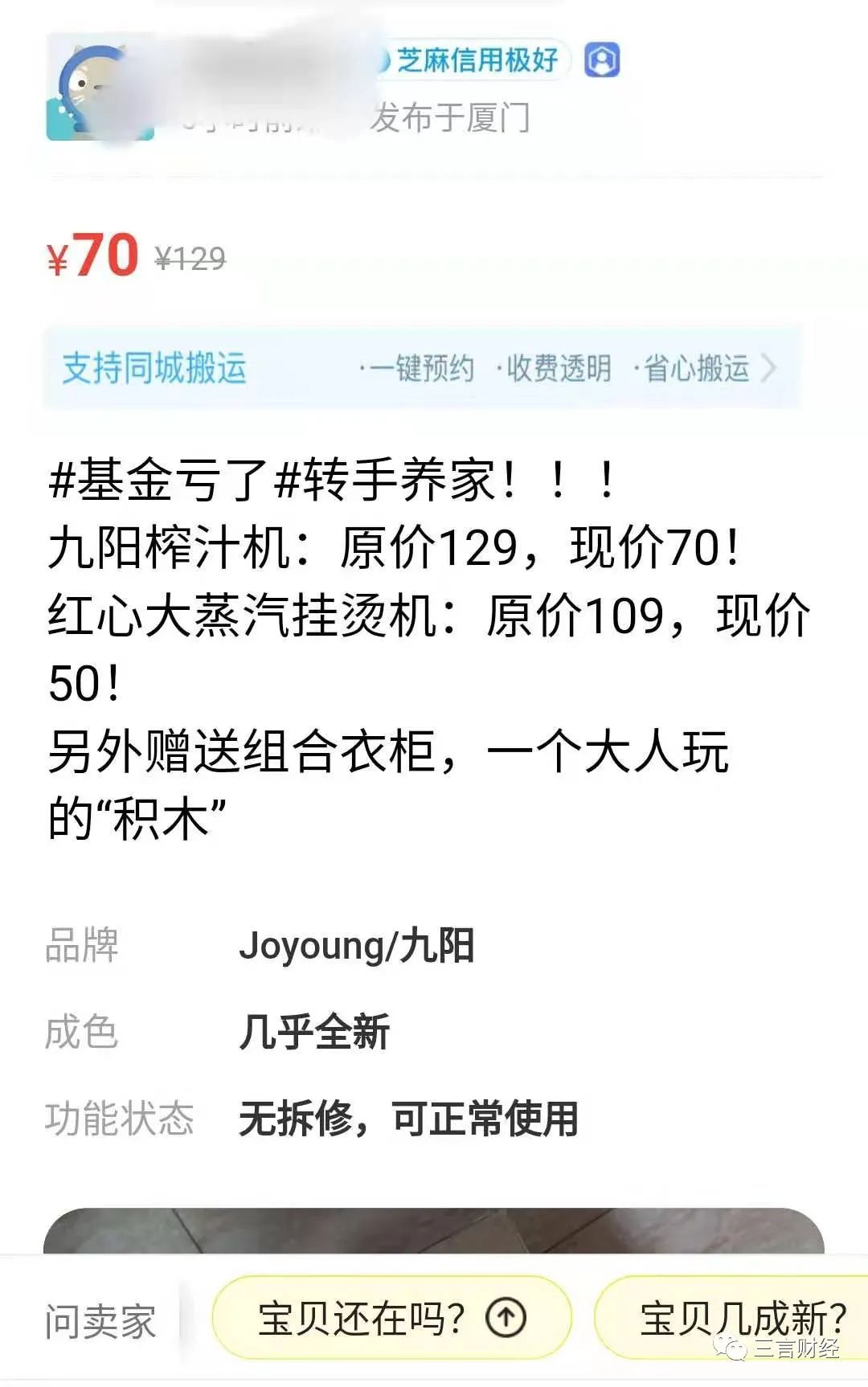Open the product photo below the details

(434, 1232)
